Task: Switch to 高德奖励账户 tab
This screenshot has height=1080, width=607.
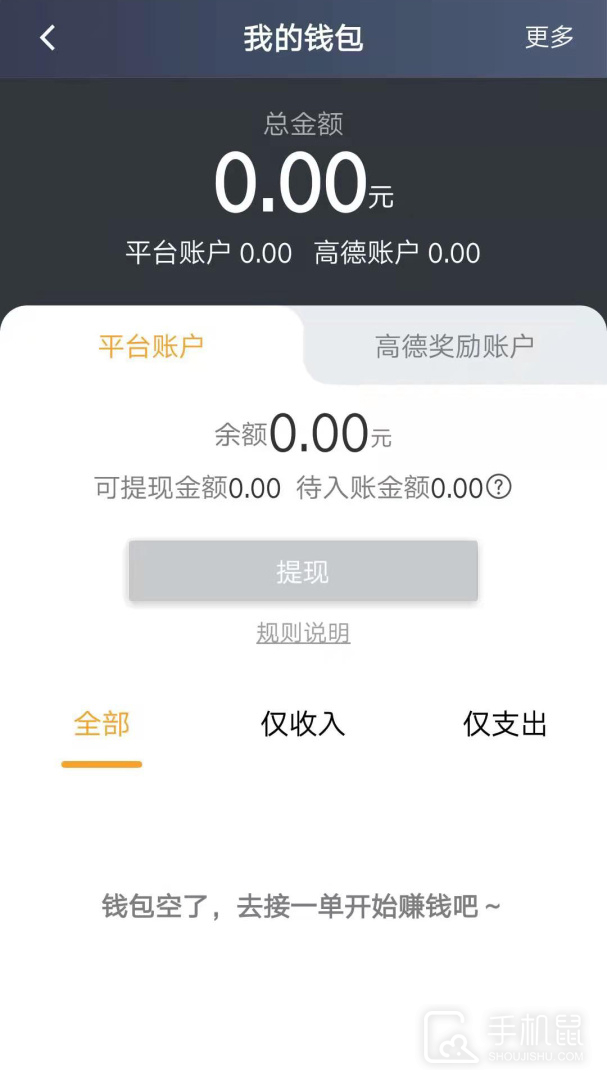Action: tap(454, 346)
